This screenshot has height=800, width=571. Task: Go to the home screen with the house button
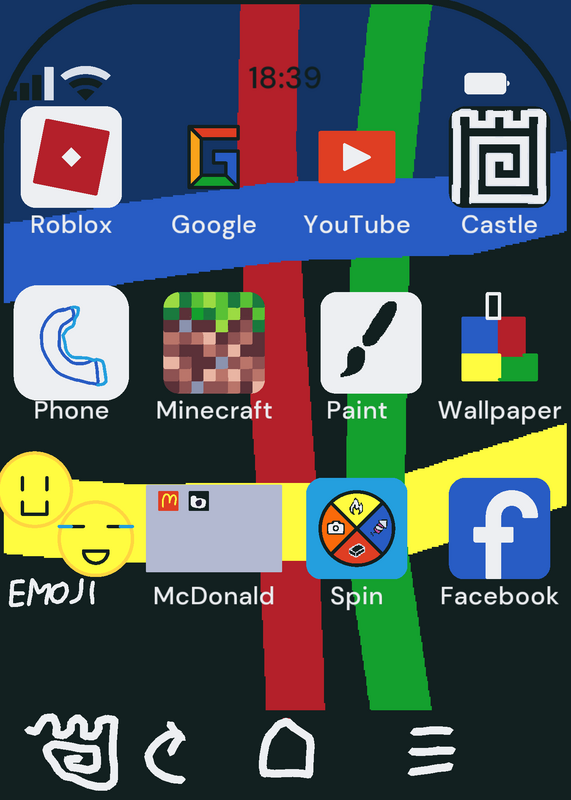286,748
